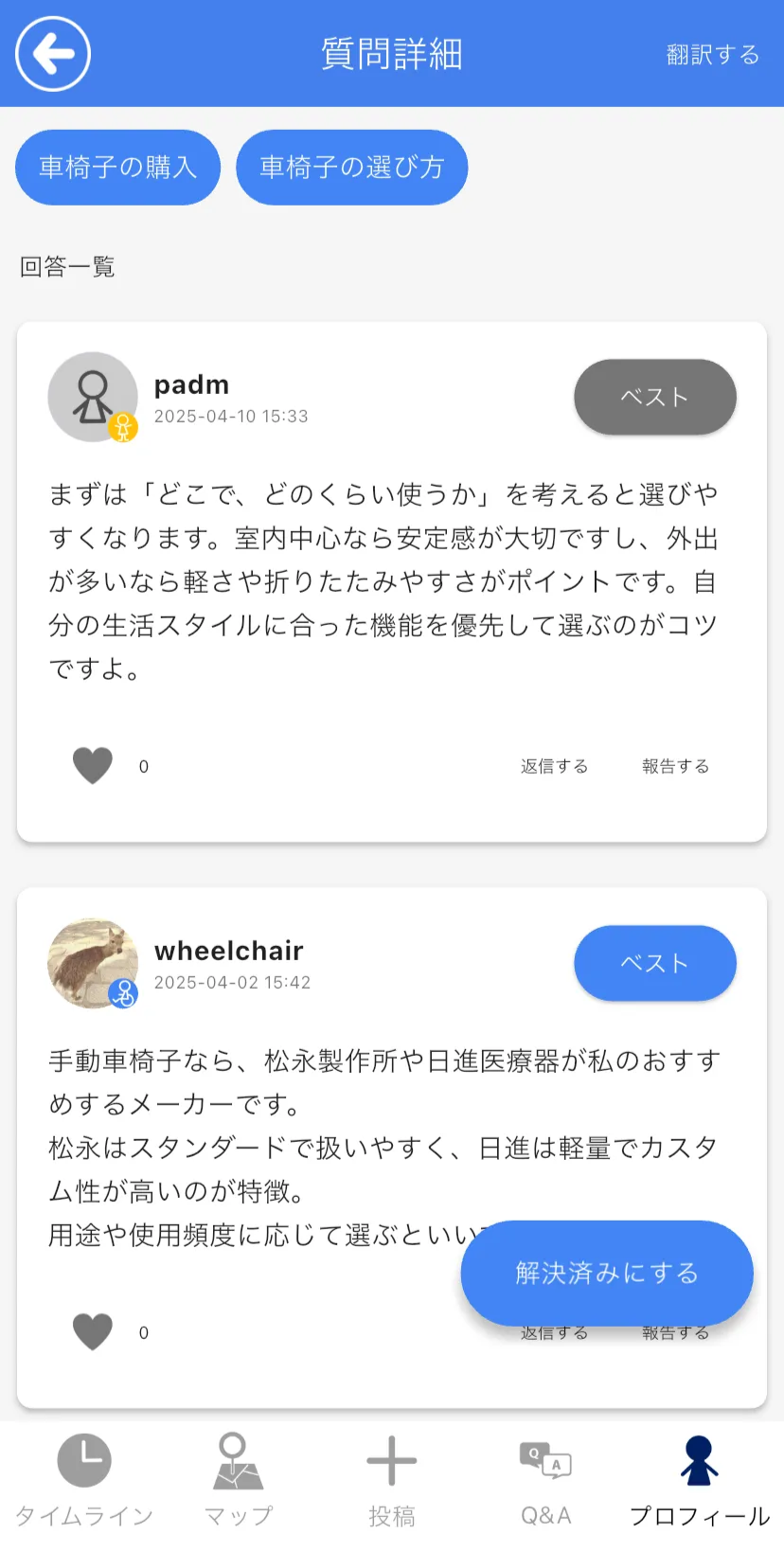Like wheelchair's answer with the heart
784x1551 pixels.
93,1331
